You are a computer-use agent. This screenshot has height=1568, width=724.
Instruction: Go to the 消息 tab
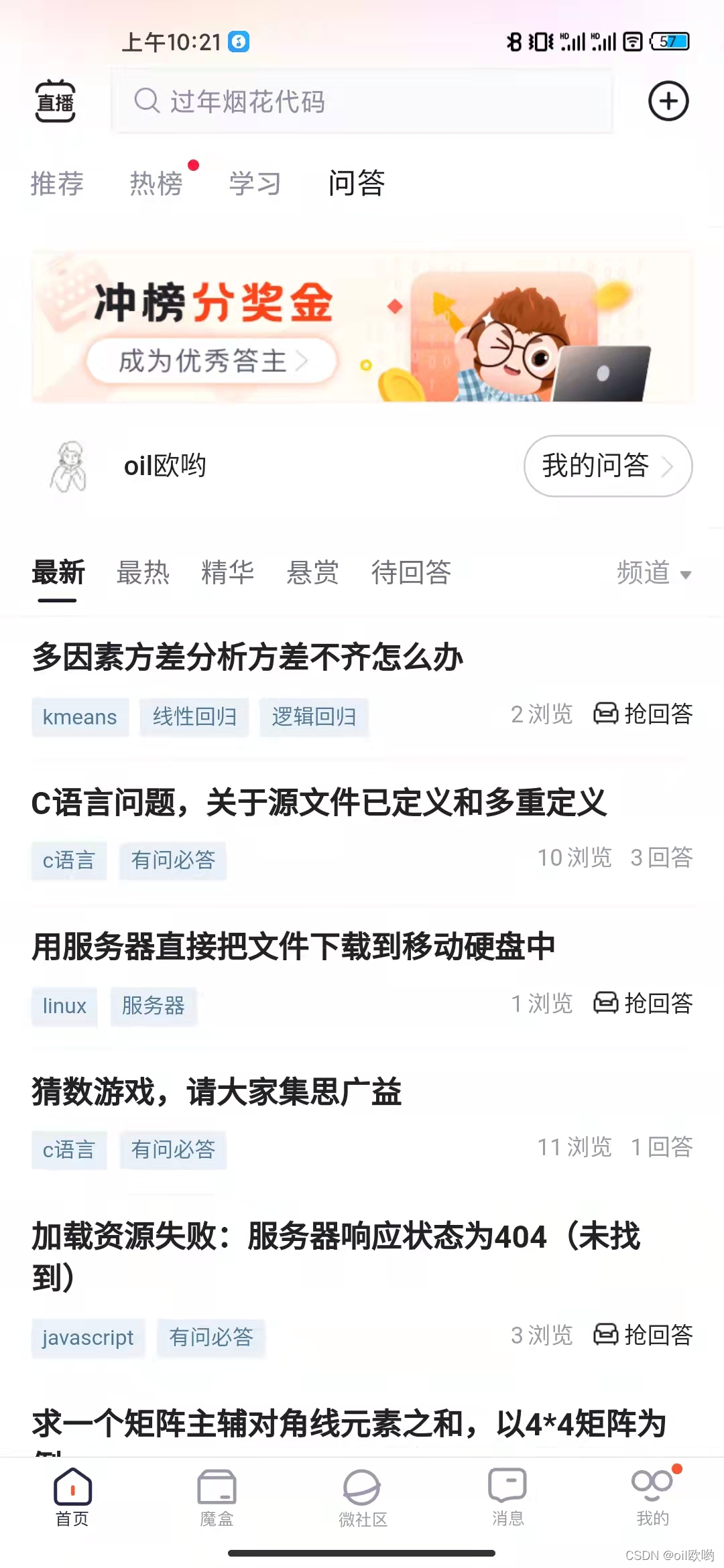(507, 1497)
